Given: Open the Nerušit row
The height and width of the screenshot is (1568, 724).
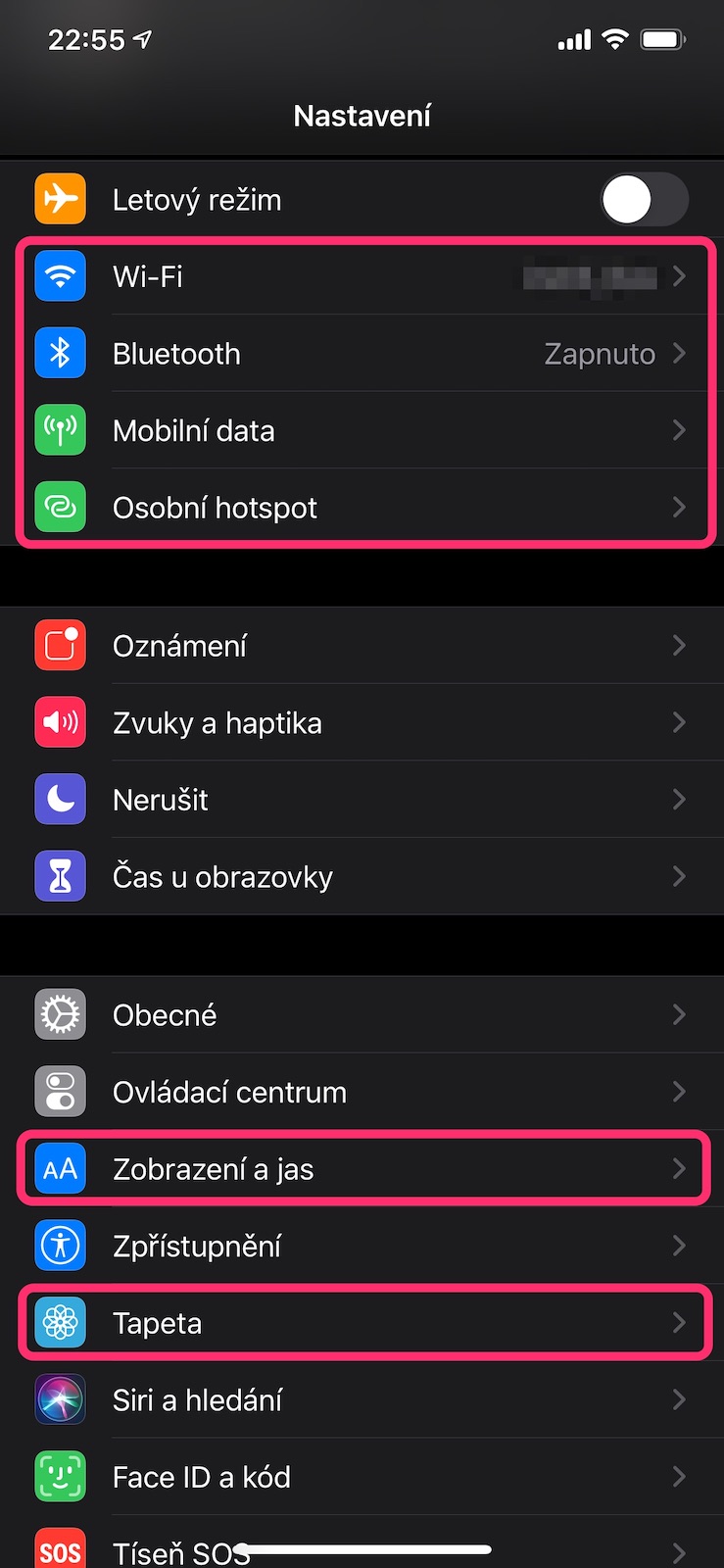Looking at the screenshot, I should pos(362,800).
